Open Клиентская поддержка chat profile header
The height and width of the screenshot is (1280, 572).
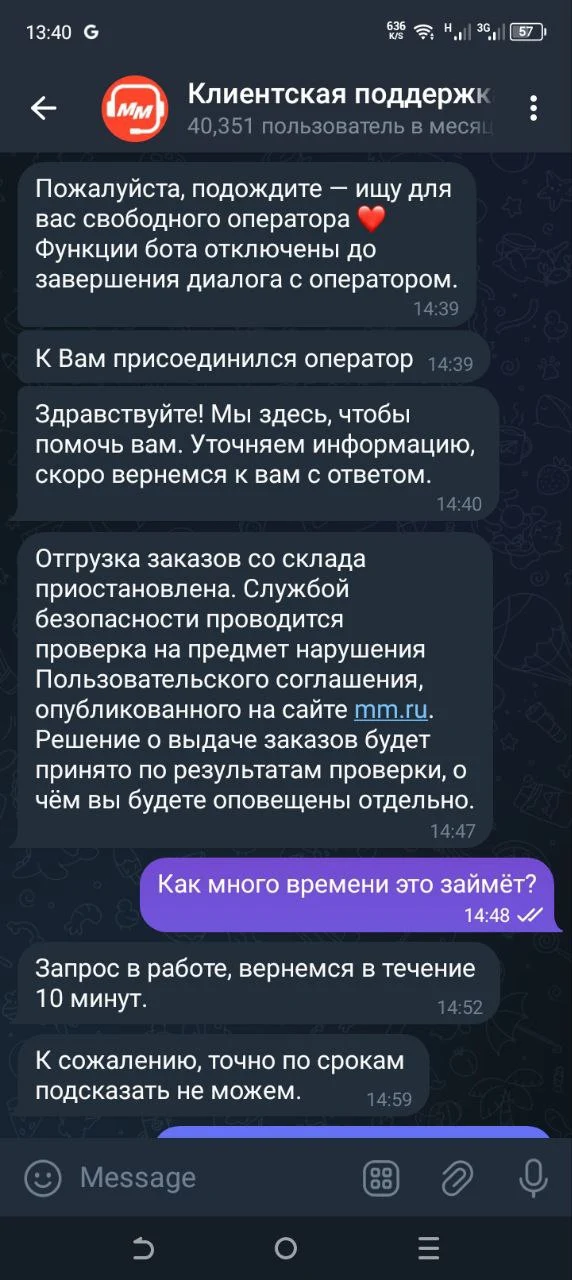tap(300, 108)
